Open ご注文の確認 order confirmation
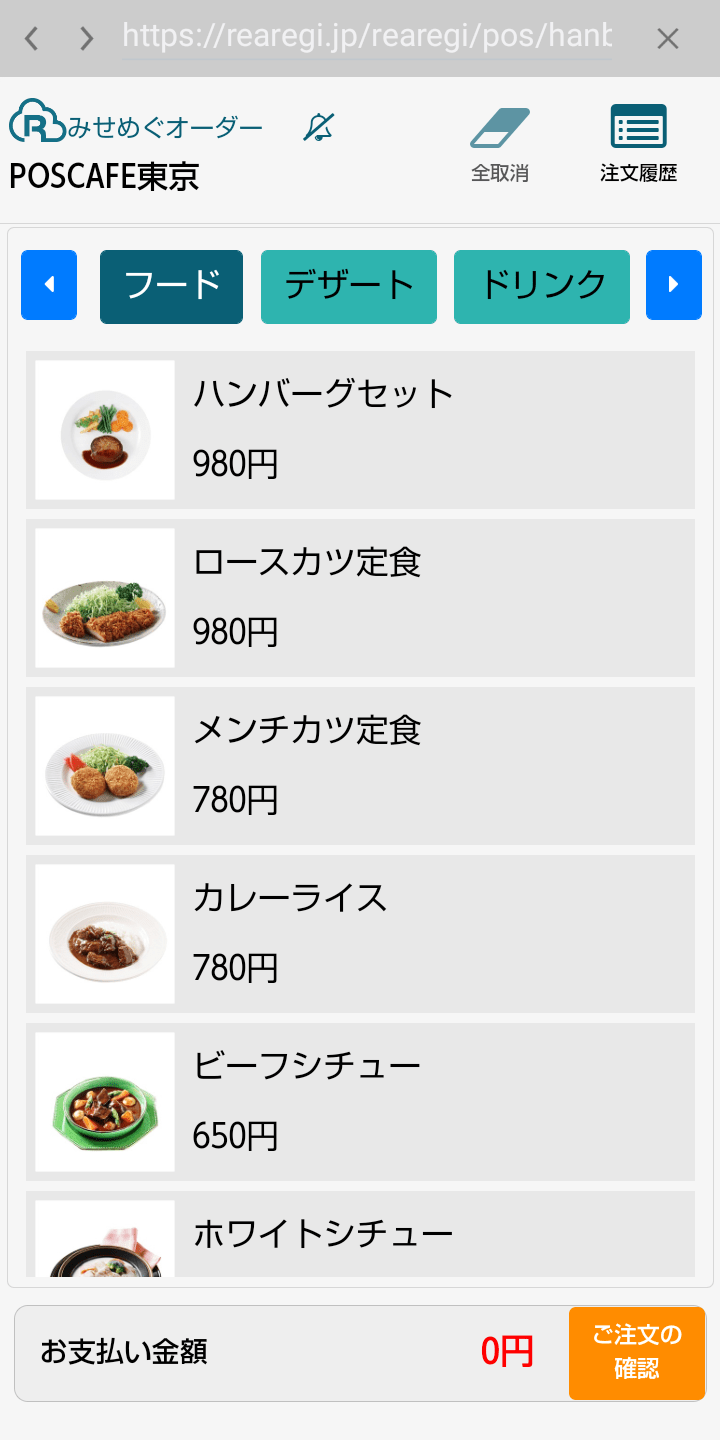The image size is (720, 1440). pyautogui.click(x=636, y=1352)
